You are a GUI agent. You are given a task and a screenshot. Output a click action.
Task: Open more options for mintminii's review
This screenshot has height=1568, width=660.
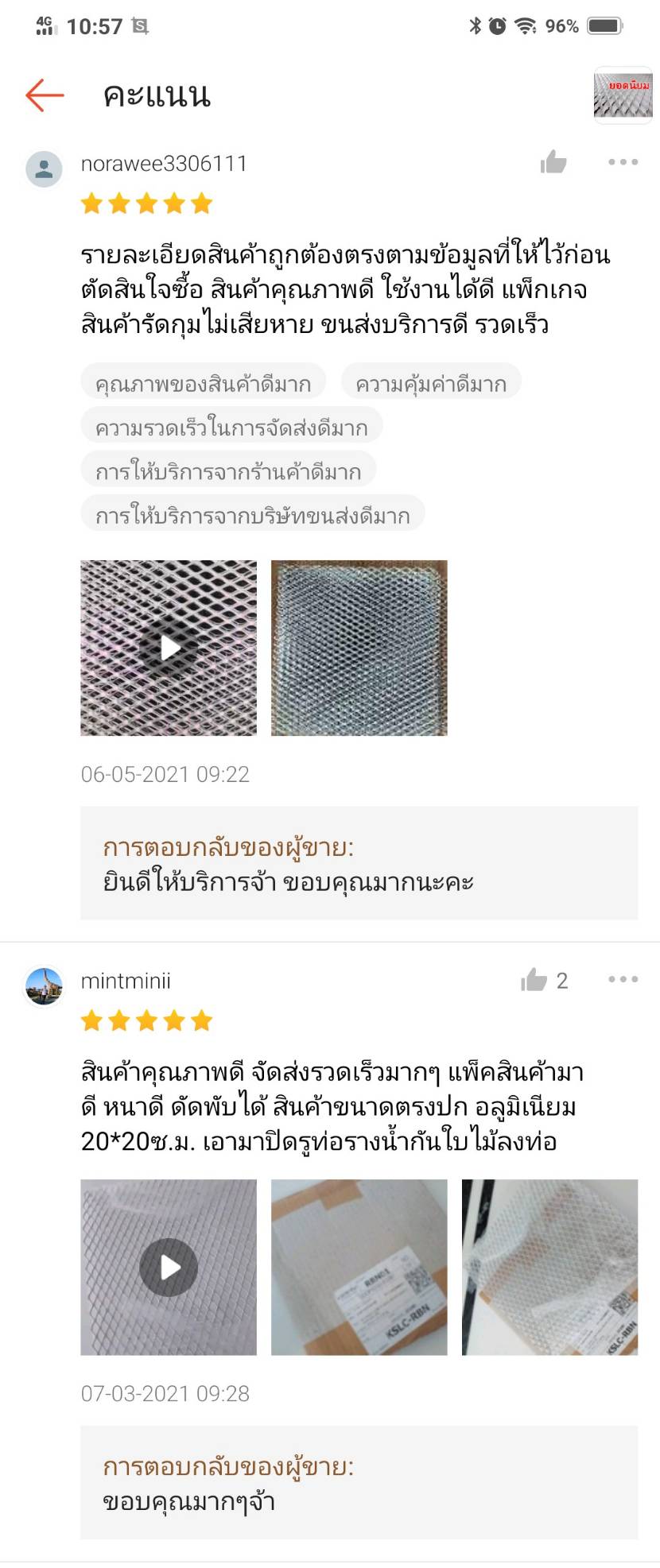[x=623, y=979]
